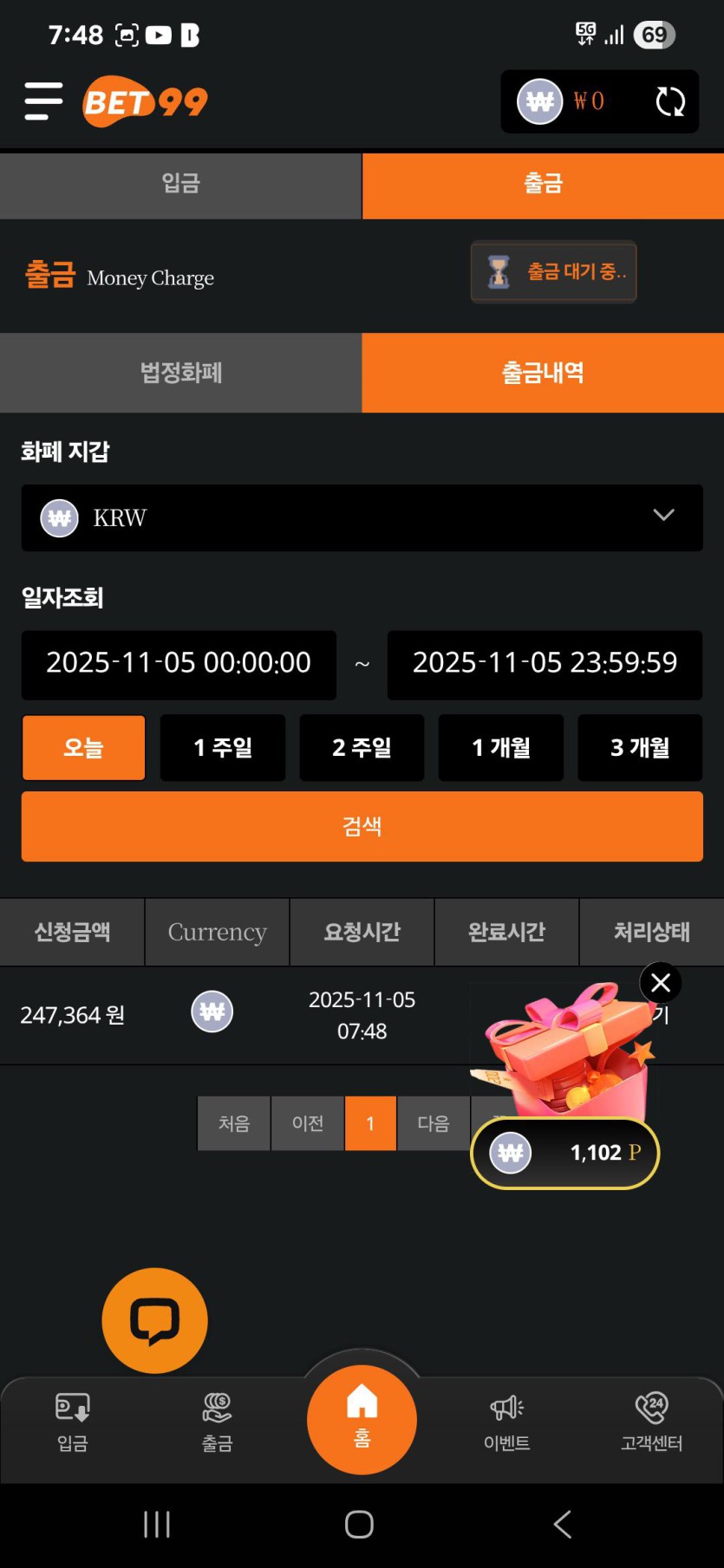The width and height of the screenshot is (724, 1568).
Task: Tap the 출금 대기 중 button
Action: coord(553,272)
